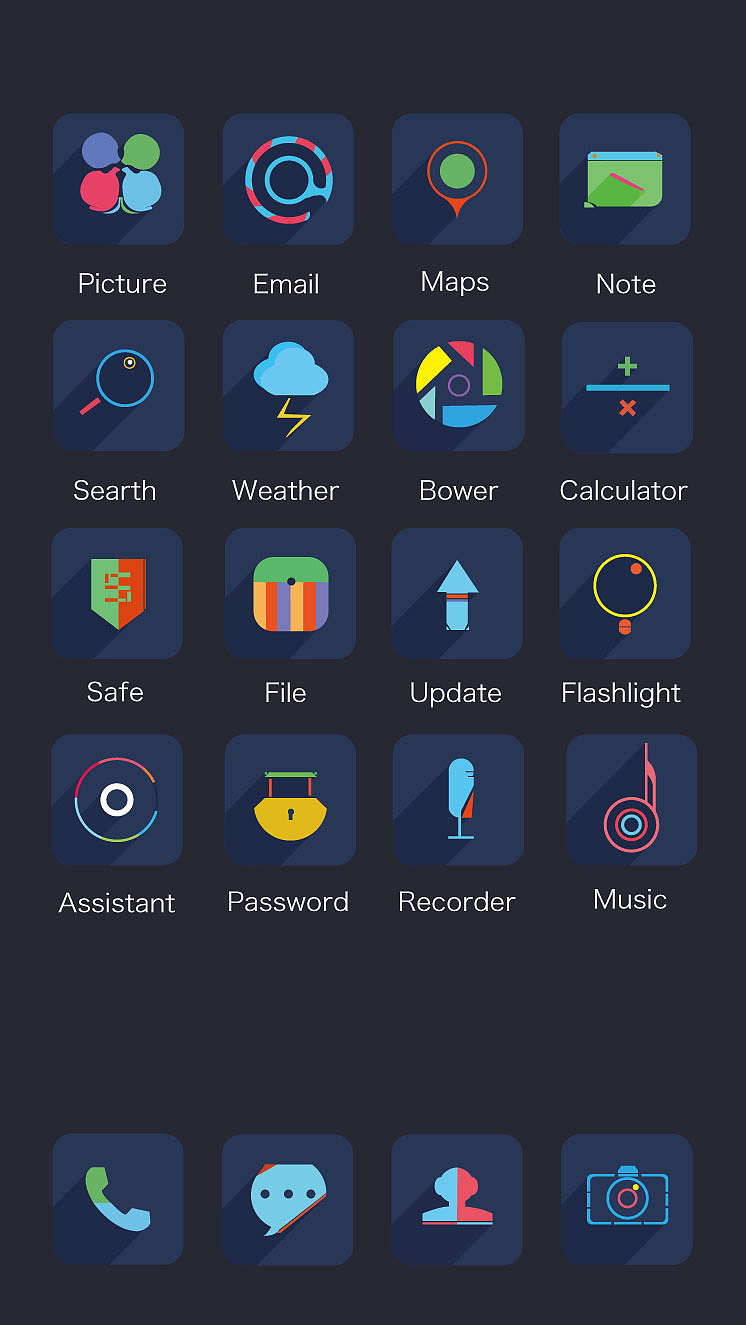Screen dimensions: 746x1325
Task: Open the Music app
Action: tap(631, 800)
